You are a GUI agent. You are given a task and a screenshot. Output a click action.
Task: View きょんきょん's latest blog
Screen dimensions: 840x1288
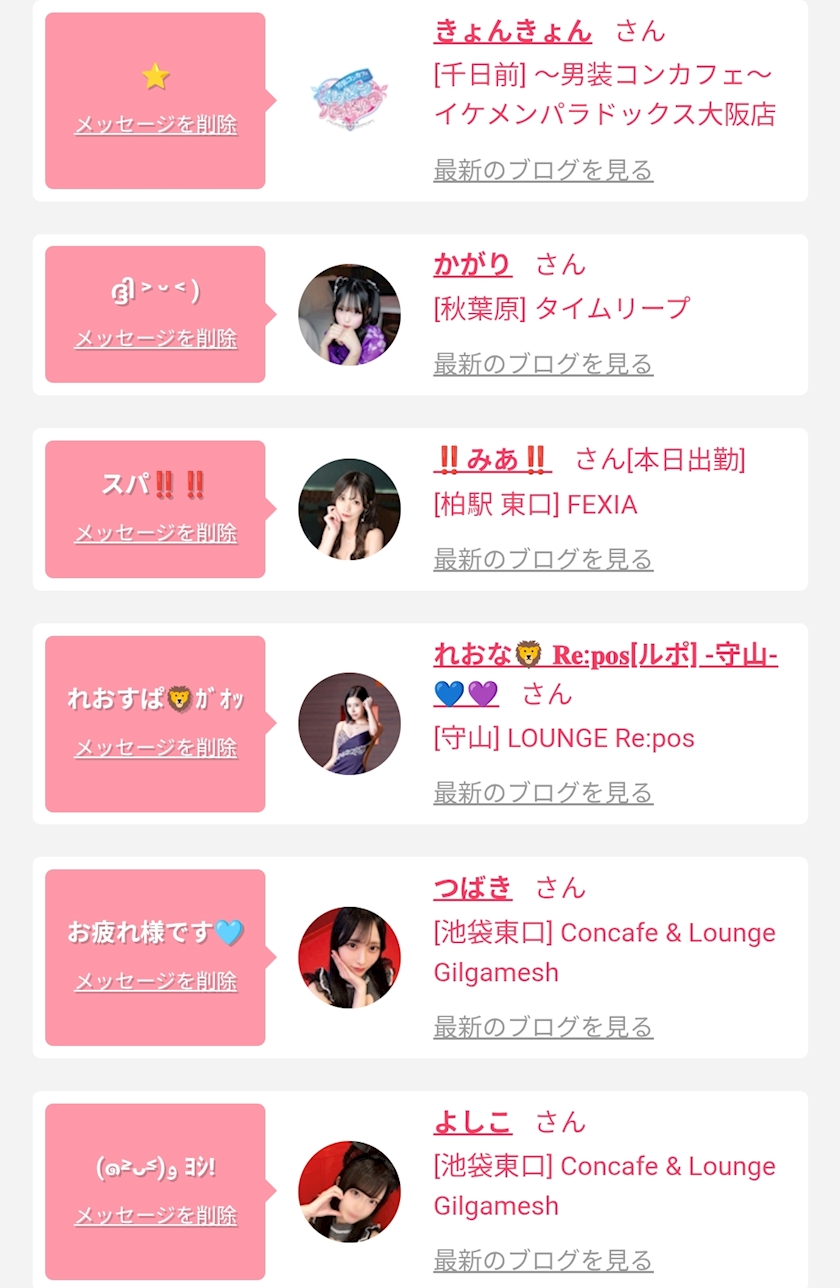pos(543,170)
